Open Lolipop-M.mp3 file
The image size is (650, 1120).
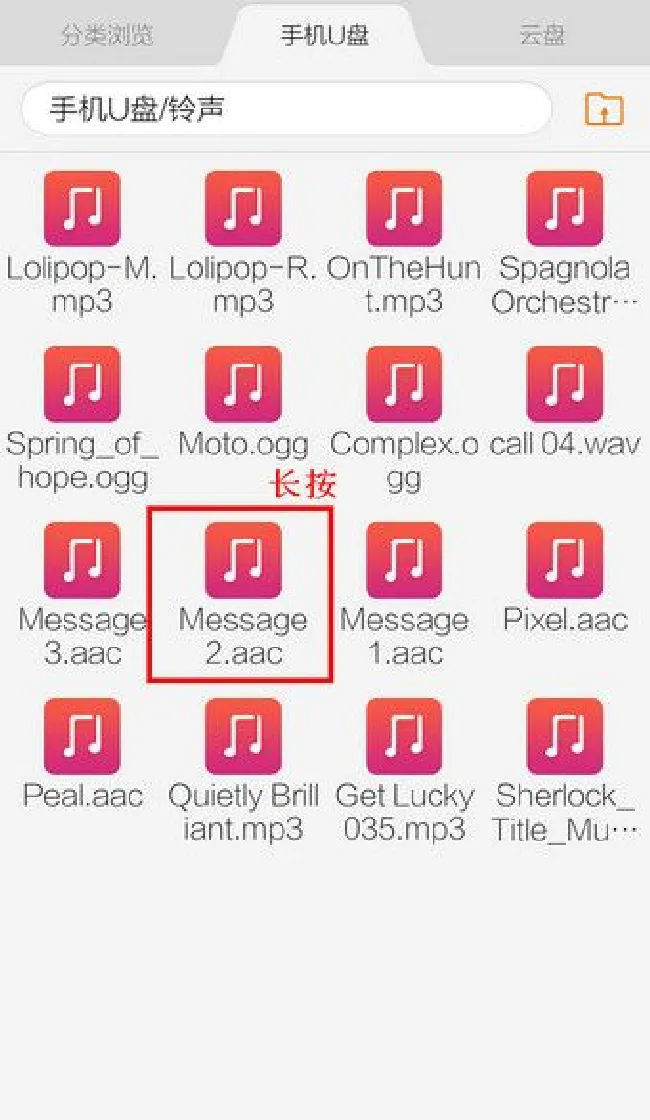82,208
